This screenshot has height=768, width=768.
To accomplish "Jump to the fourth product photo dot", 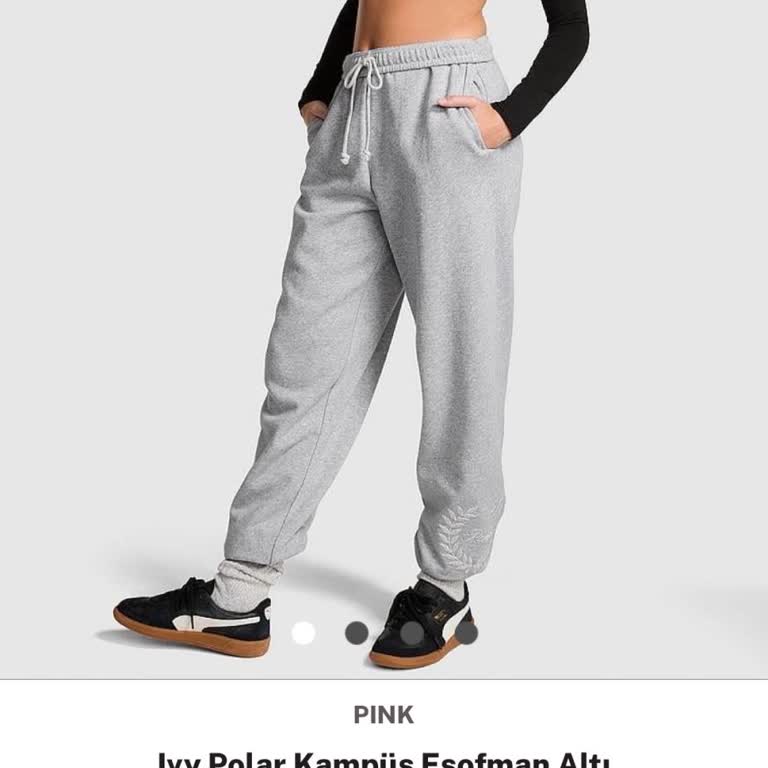I will [x=467, y=633].
